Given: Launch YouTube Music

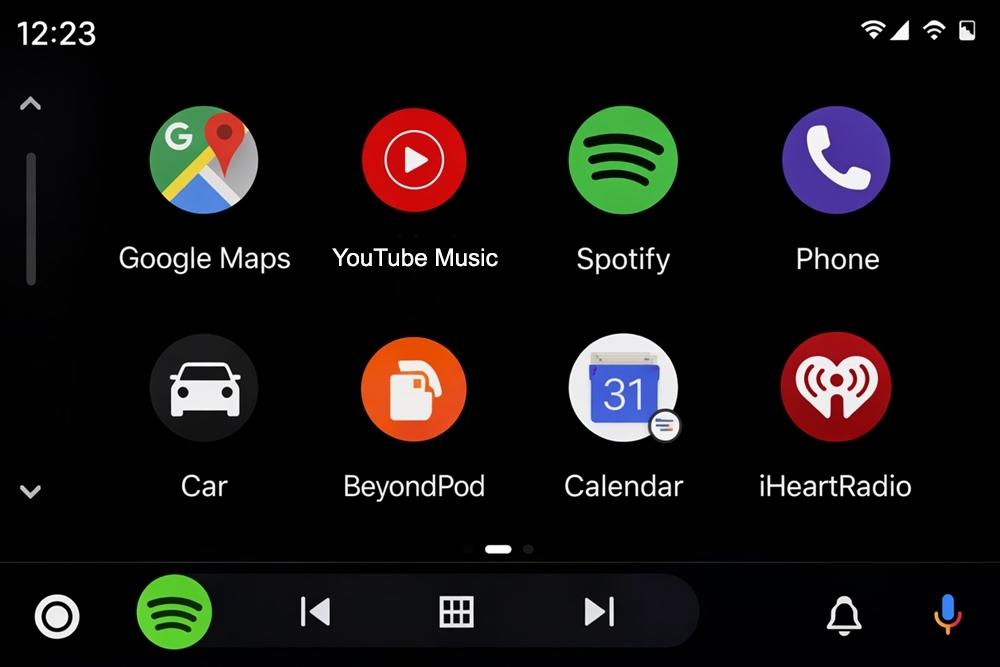Looking at the screenshot, I should [414, 160].
